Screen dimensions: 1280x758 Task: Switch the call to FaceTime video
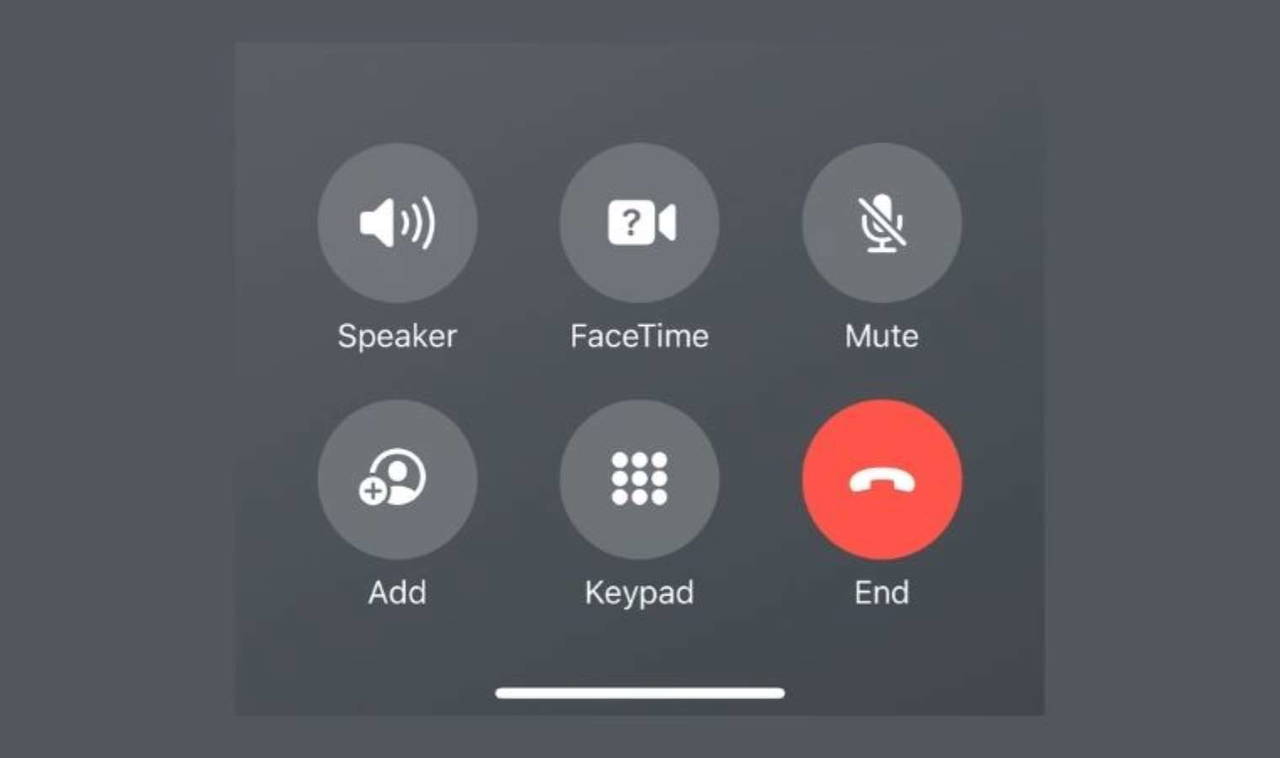point(639,223)
